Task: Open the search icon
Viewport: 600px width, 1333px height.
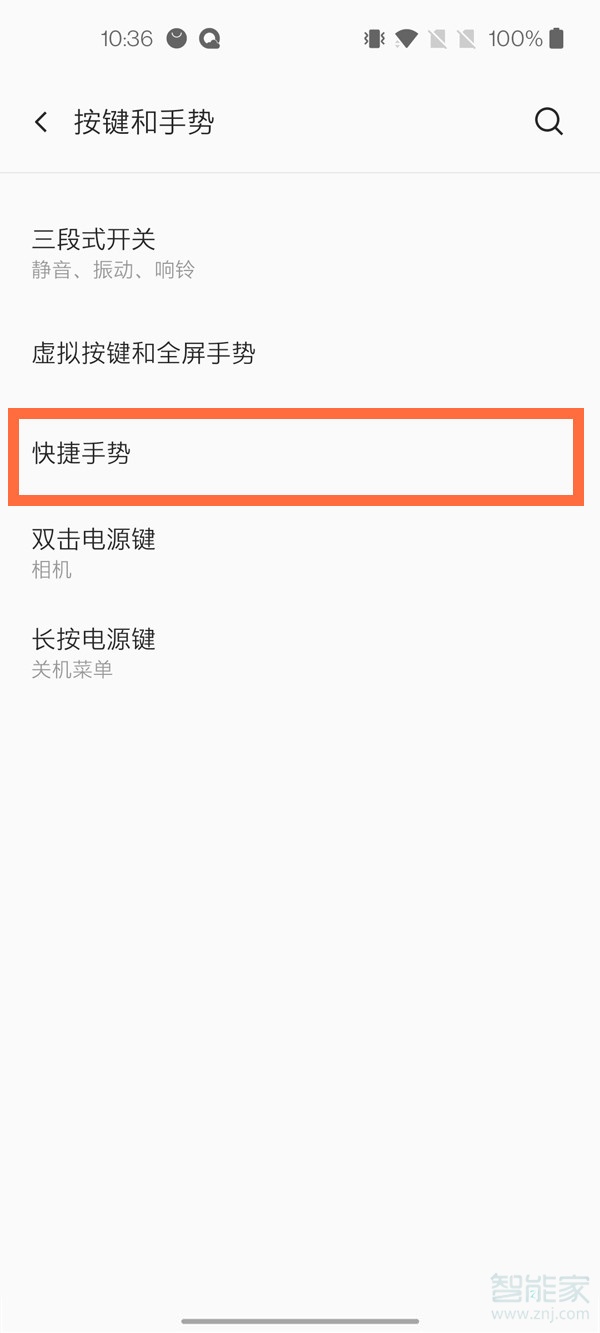Action: (549, 122)
